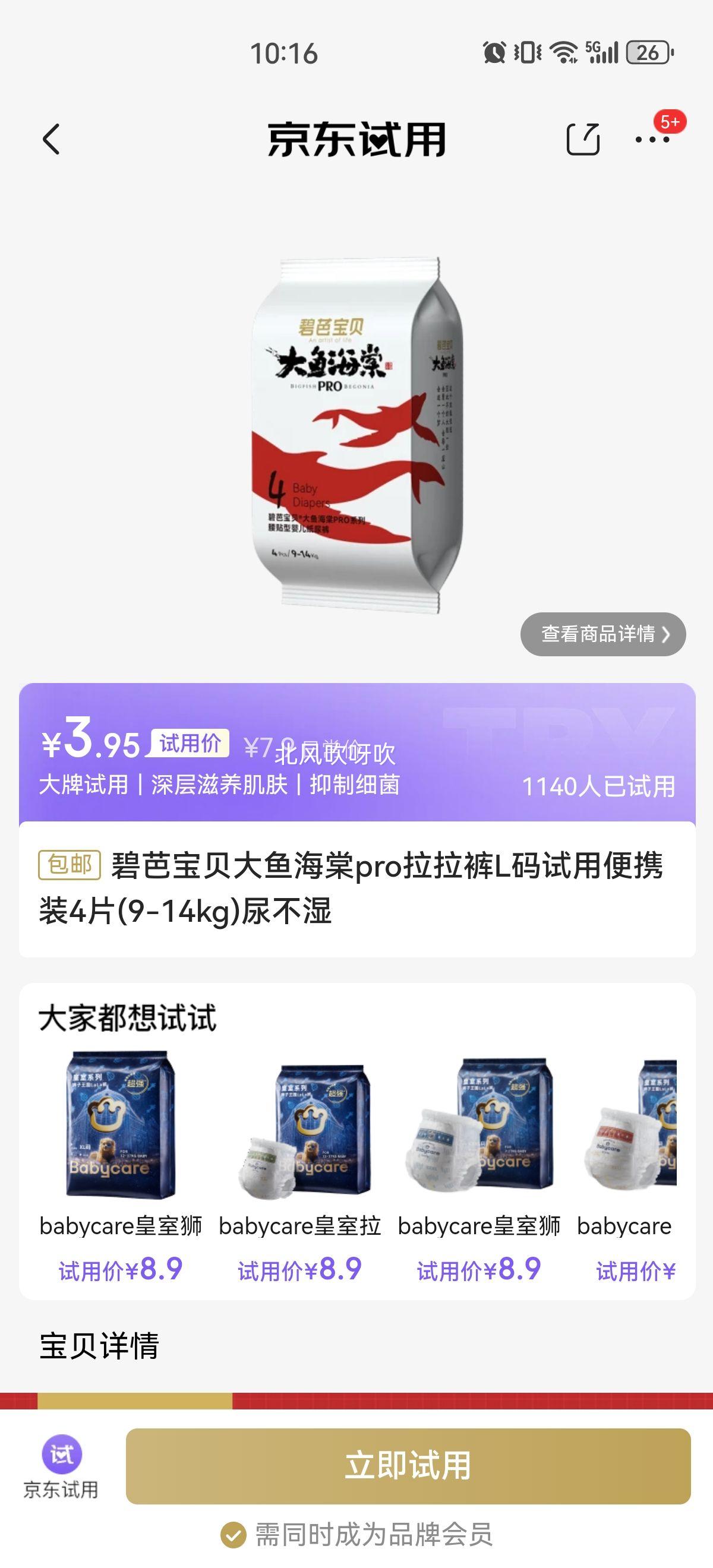Tap the back arrow at top left
The image size is (713, 1568).
tap(52, 139)
